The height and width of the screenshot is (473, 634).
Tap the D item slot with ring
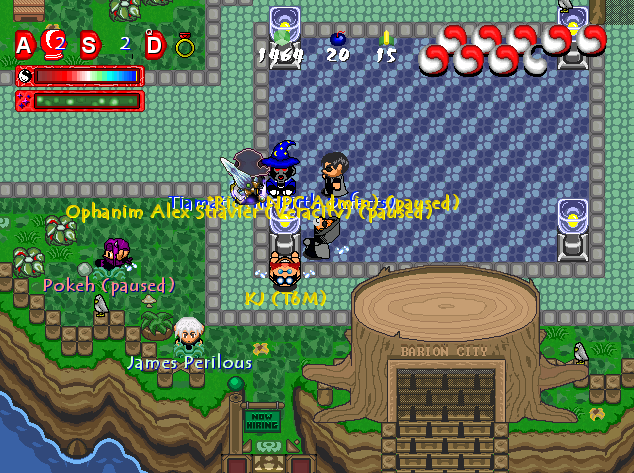tap(155, 44)
